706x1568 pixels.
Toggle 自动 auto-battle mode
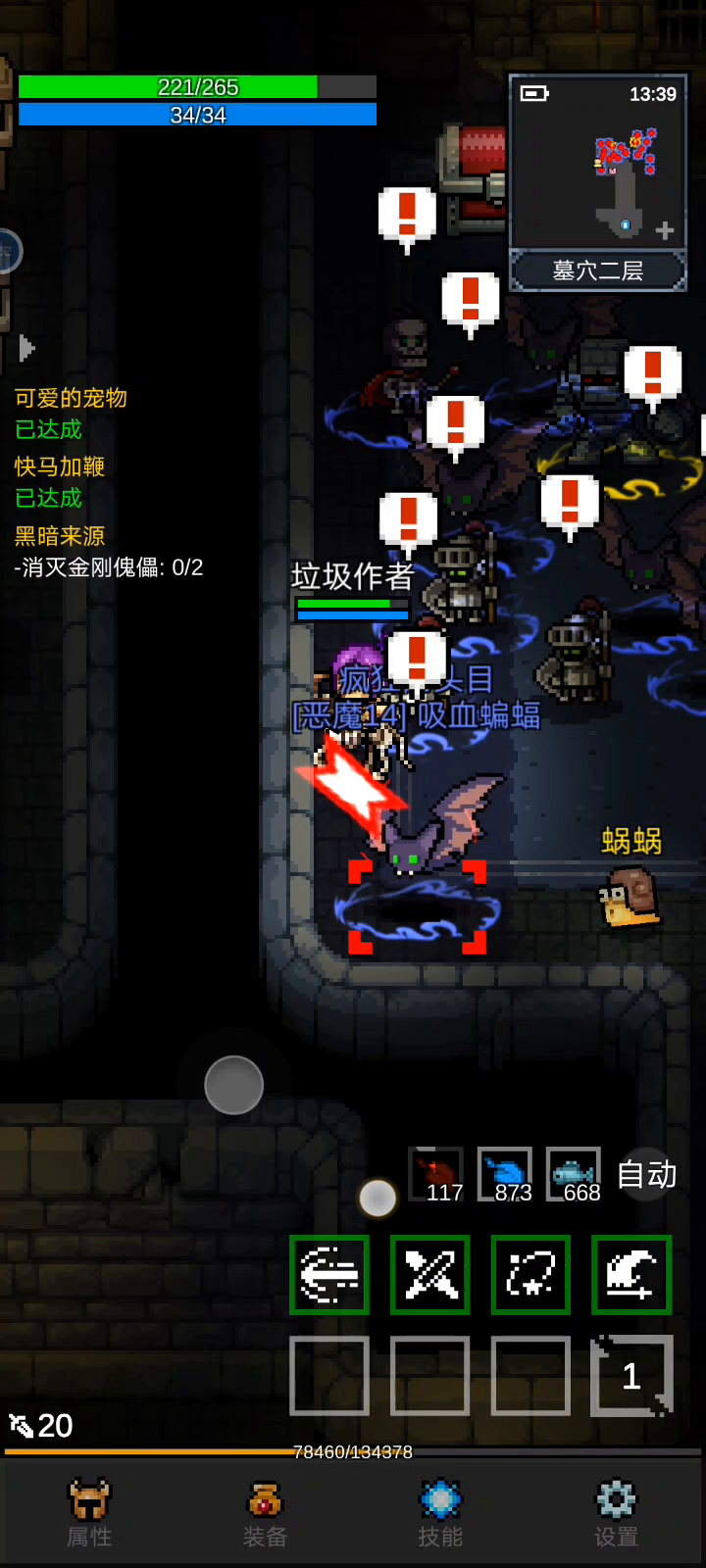point(647,1174)
